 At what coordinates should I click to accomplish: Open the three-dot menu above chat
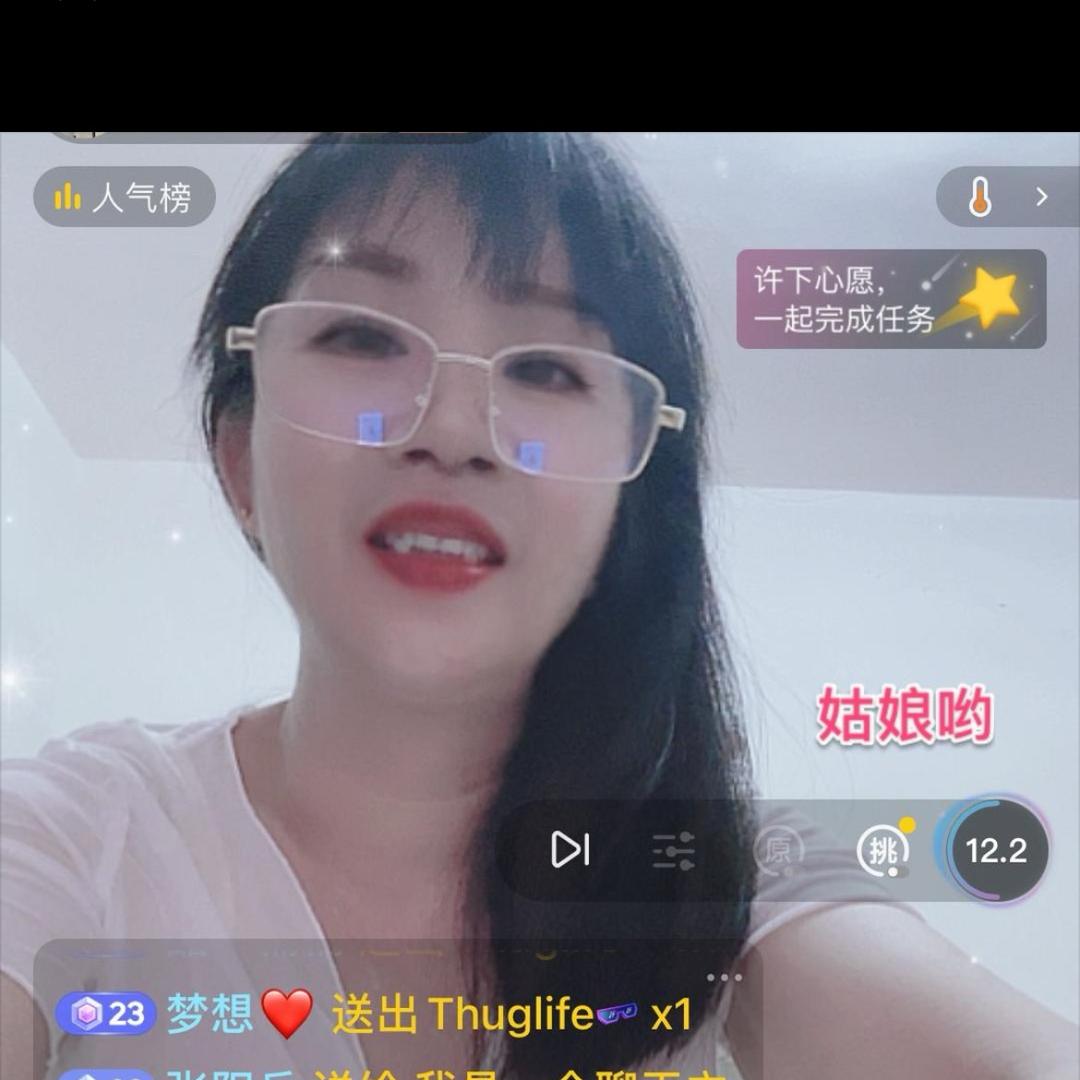tap(724, 977)
